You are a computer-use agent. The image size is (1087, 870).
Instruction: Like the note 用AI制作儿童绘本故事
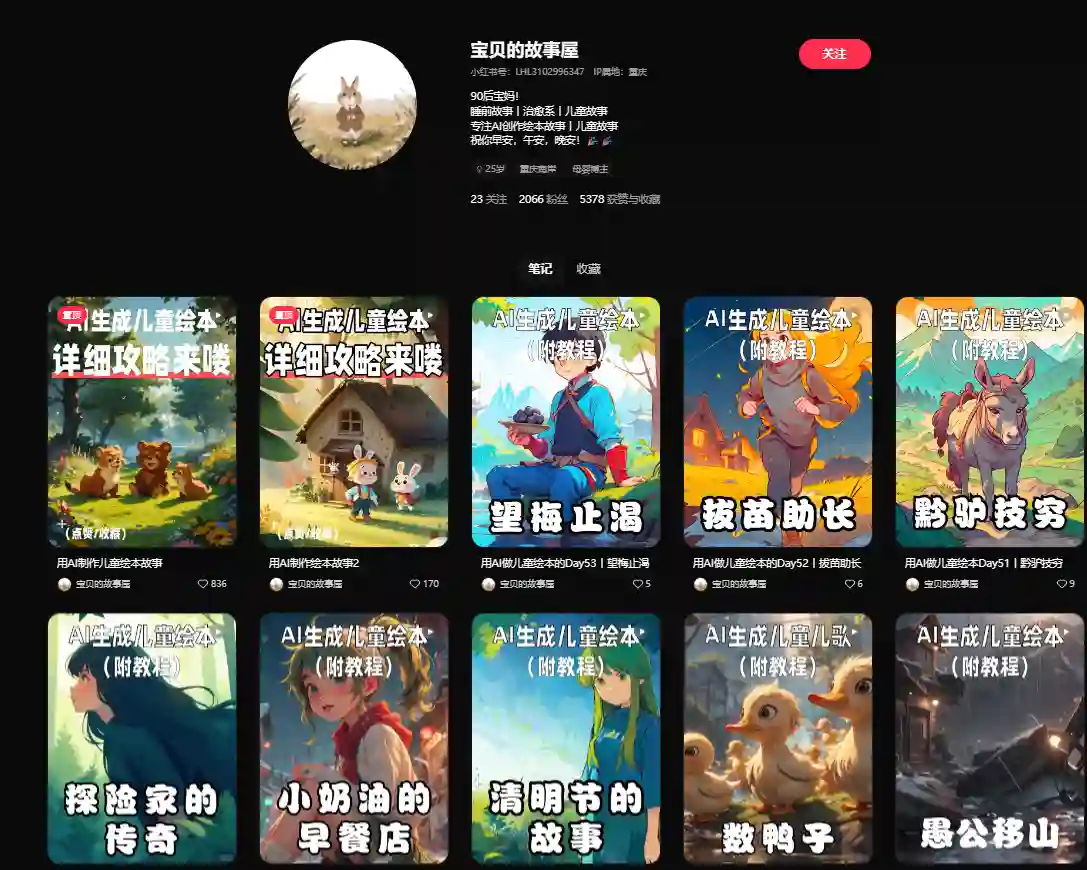(x=203, y=584)
